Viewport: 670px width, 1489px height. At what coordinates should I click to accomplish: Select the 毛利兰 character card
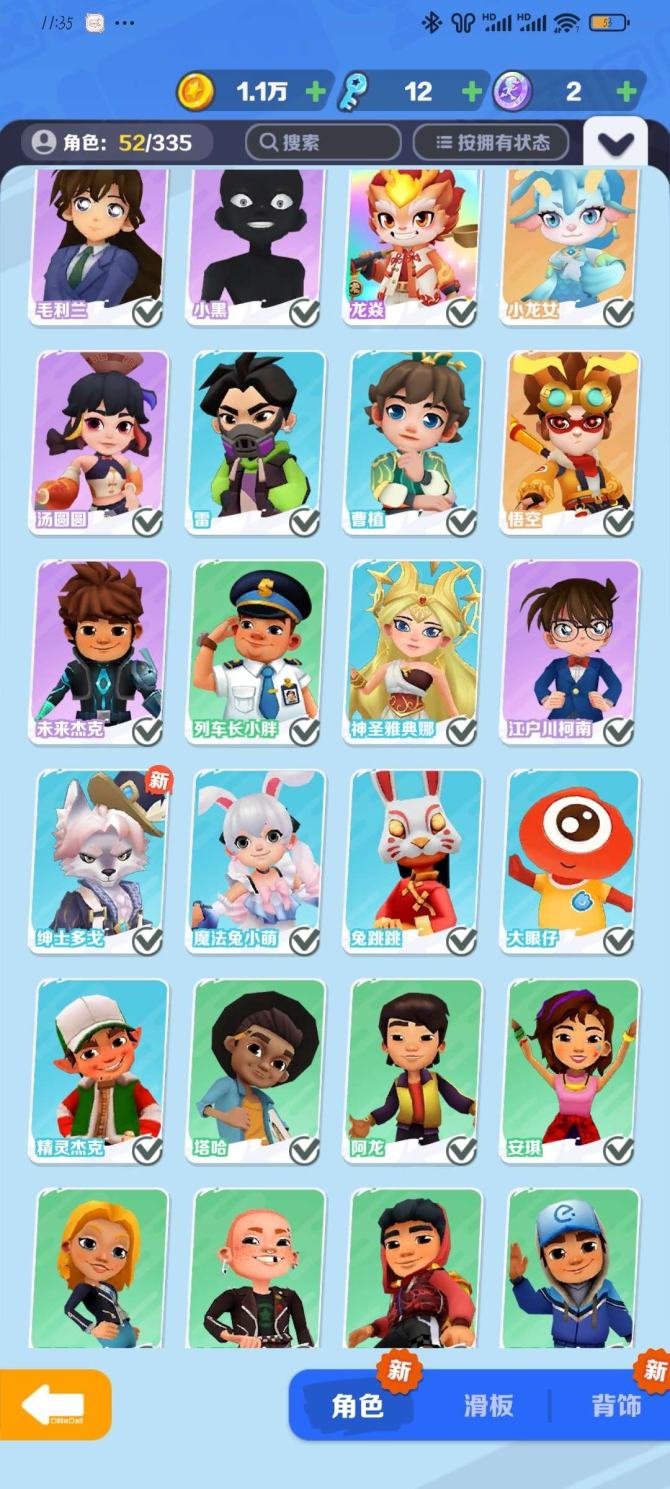click(99, 240)
